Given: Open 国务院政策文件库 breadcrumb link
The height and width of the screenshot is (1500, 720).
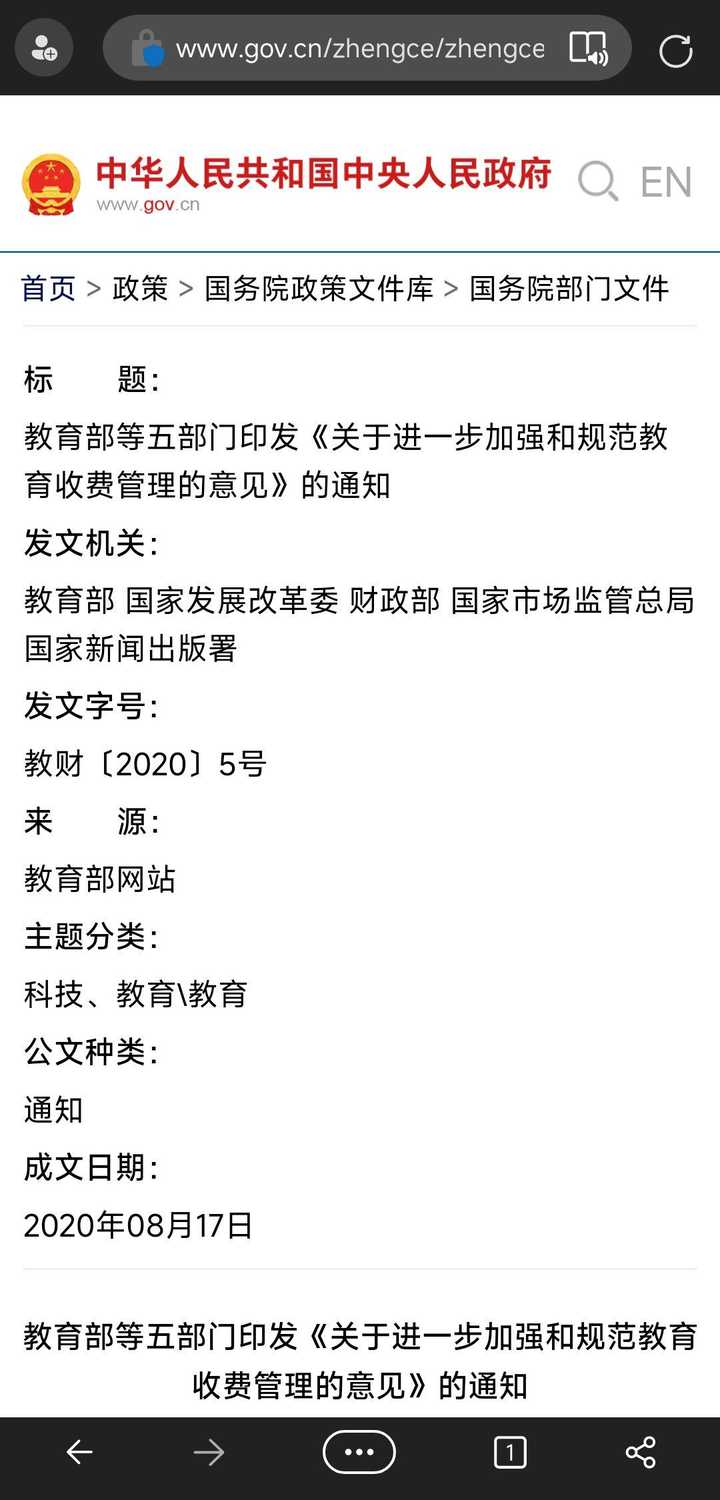Looking at the screenshot, I should coord(319,289).
